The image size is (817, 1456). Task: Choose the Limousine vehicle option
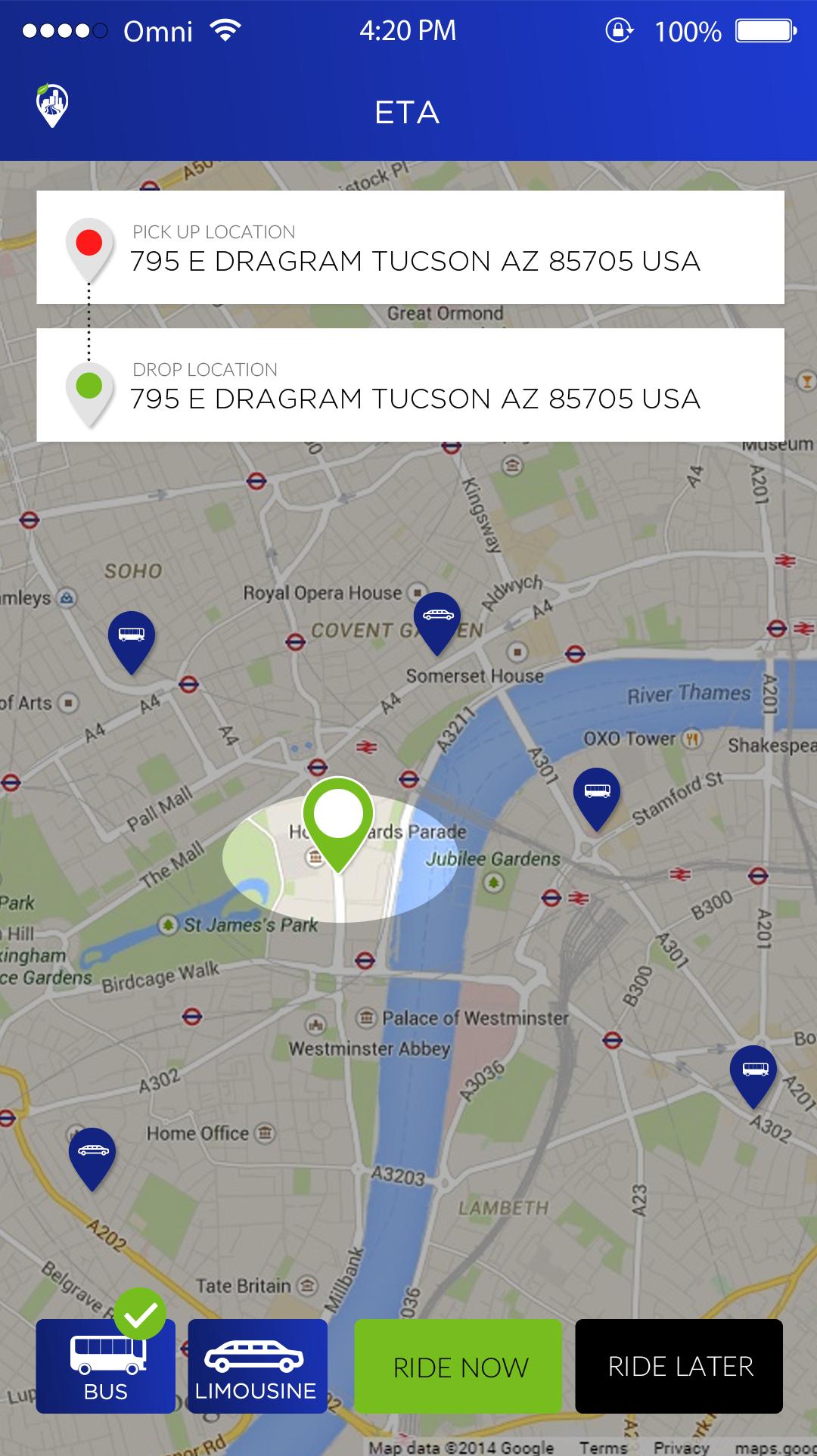257,1366
